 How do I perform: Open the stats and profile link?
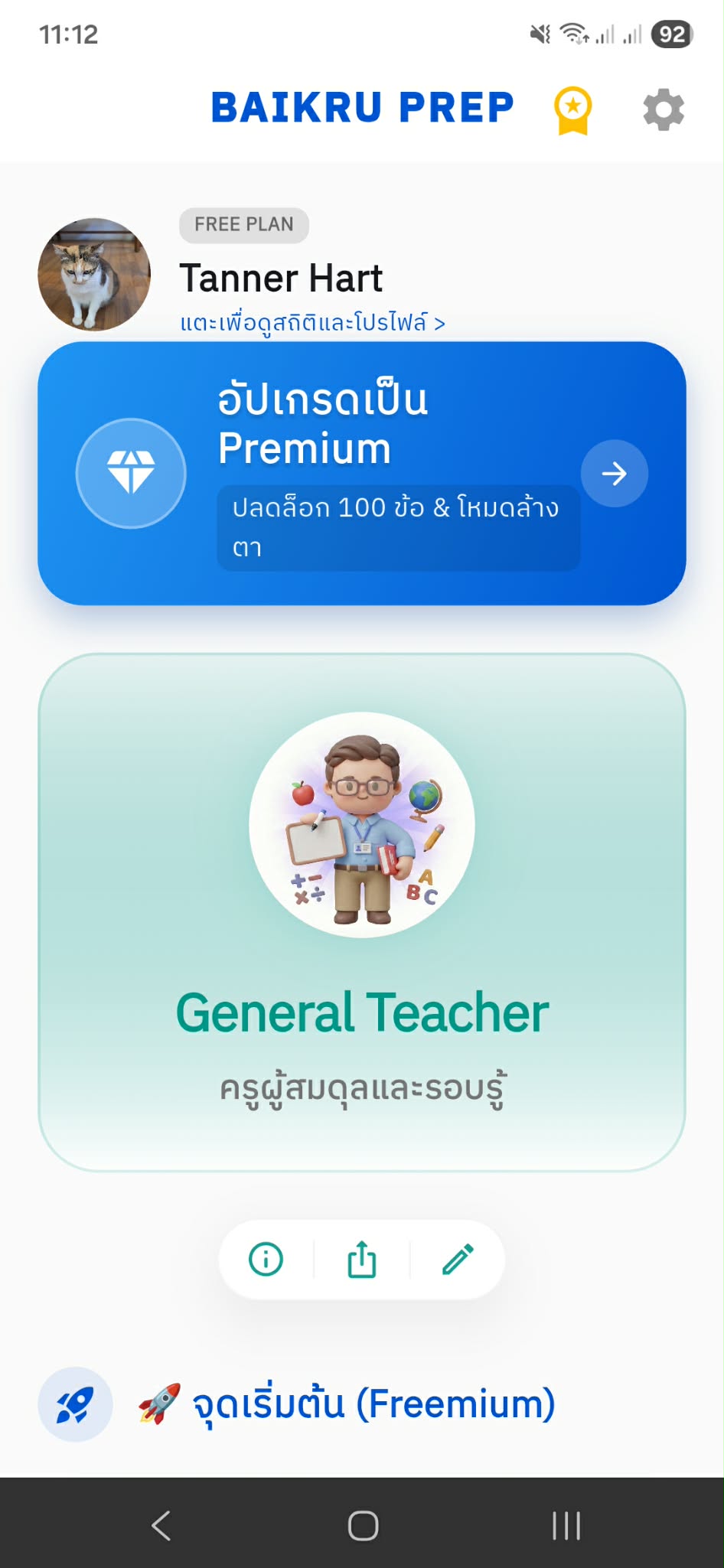[312, 323]
